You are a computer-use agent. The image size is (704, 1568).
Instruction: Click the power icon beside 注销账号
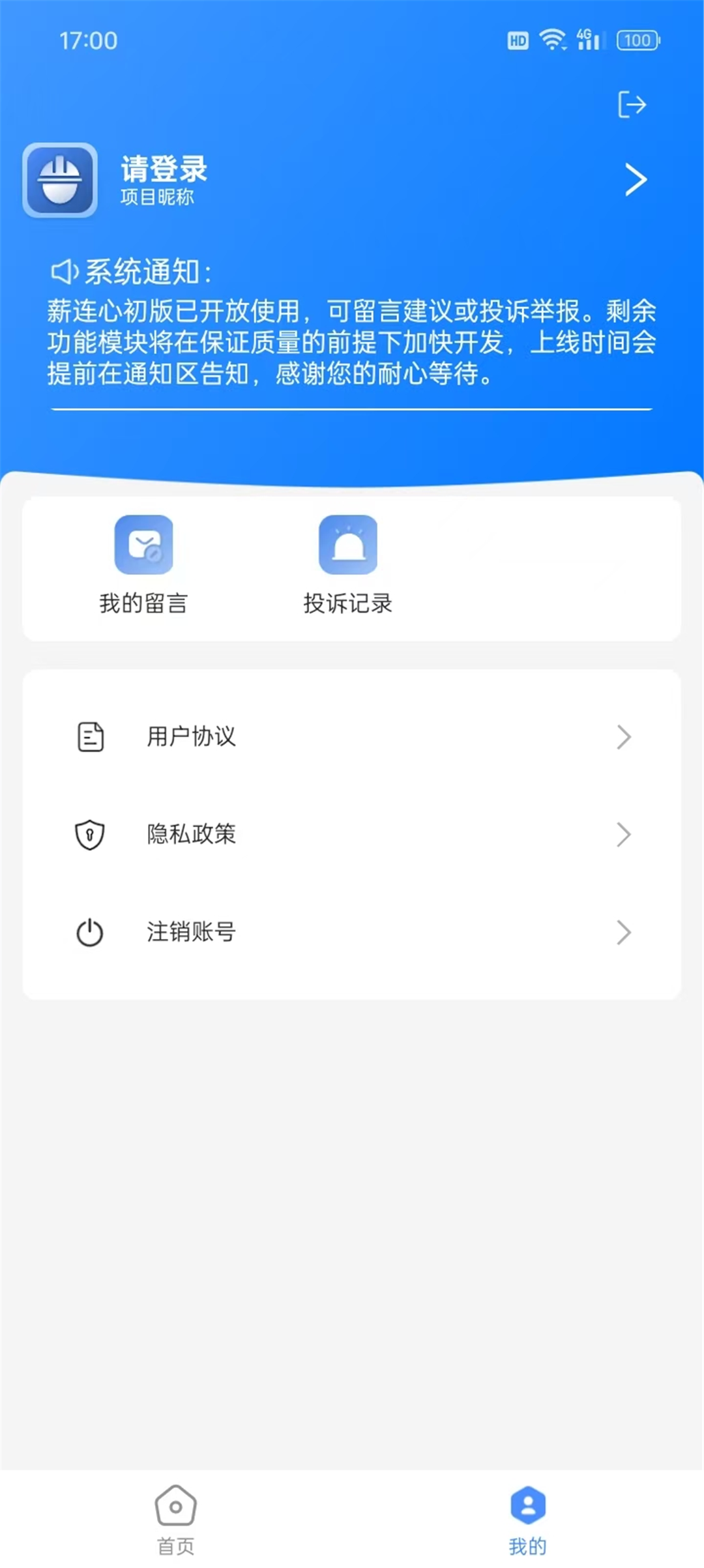pyautogui.click(x=89, y=933)
